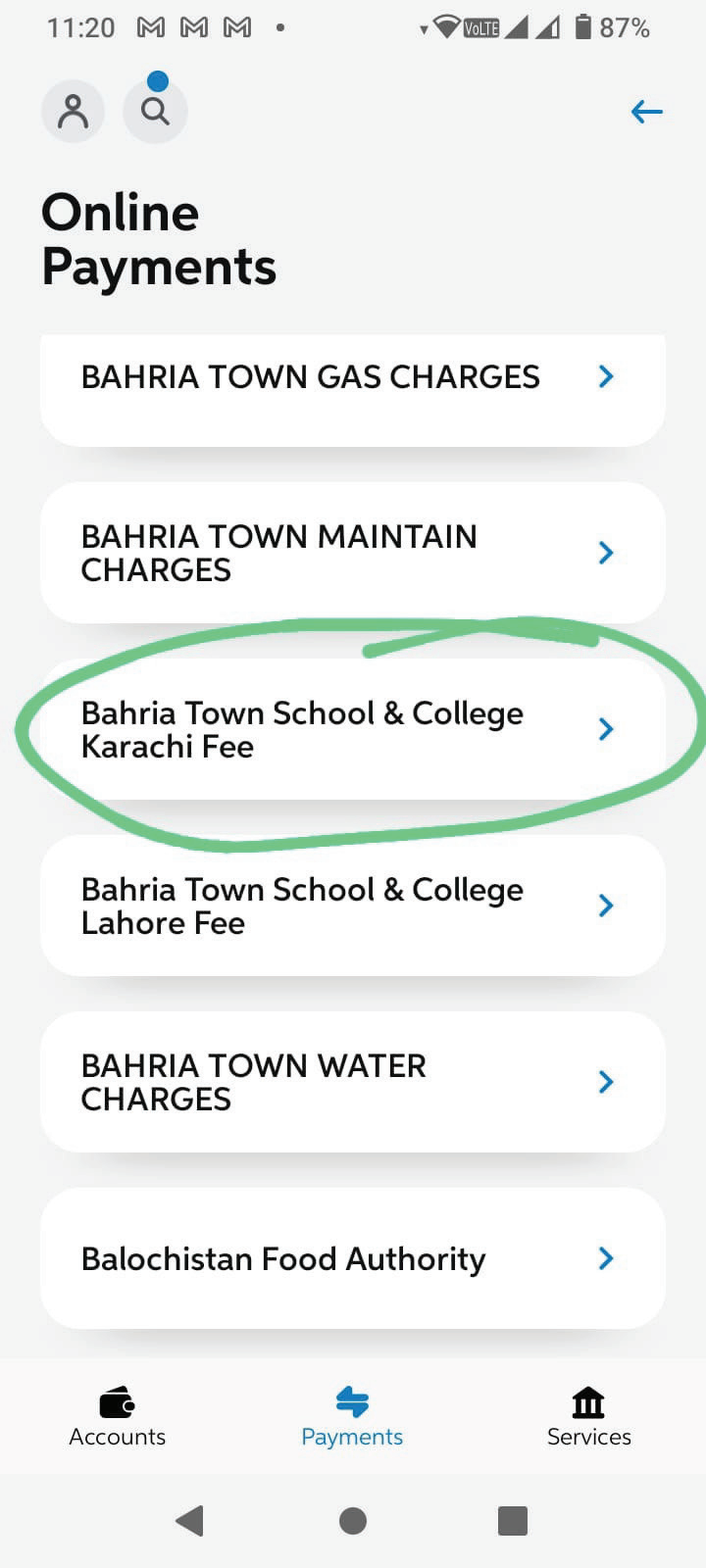Tap the search magnifier icon
Screen dimensions: 706x1568
click(155, 111)
